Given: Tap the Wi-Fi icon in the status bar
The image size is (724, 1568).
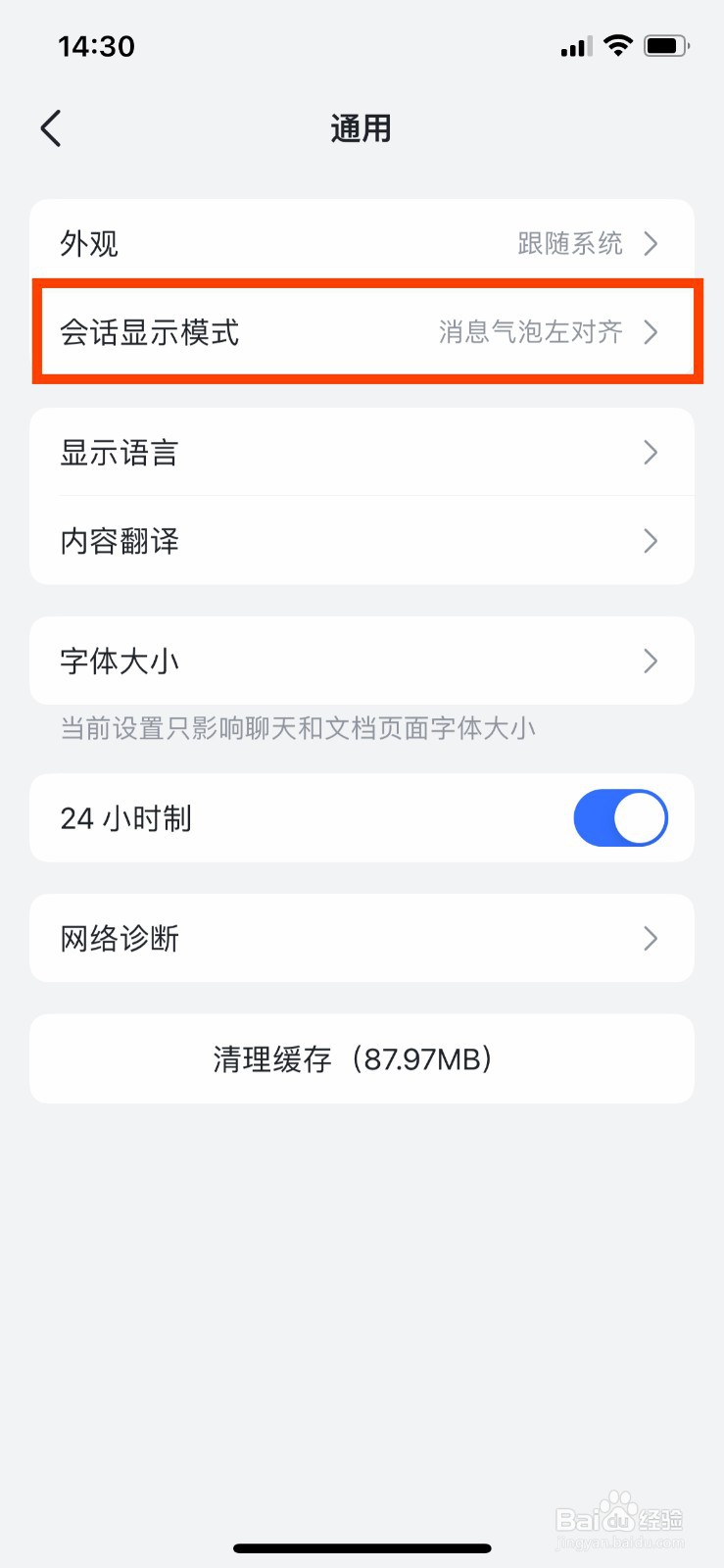Looking at the screenshot, I should click(x=618, y=44).
